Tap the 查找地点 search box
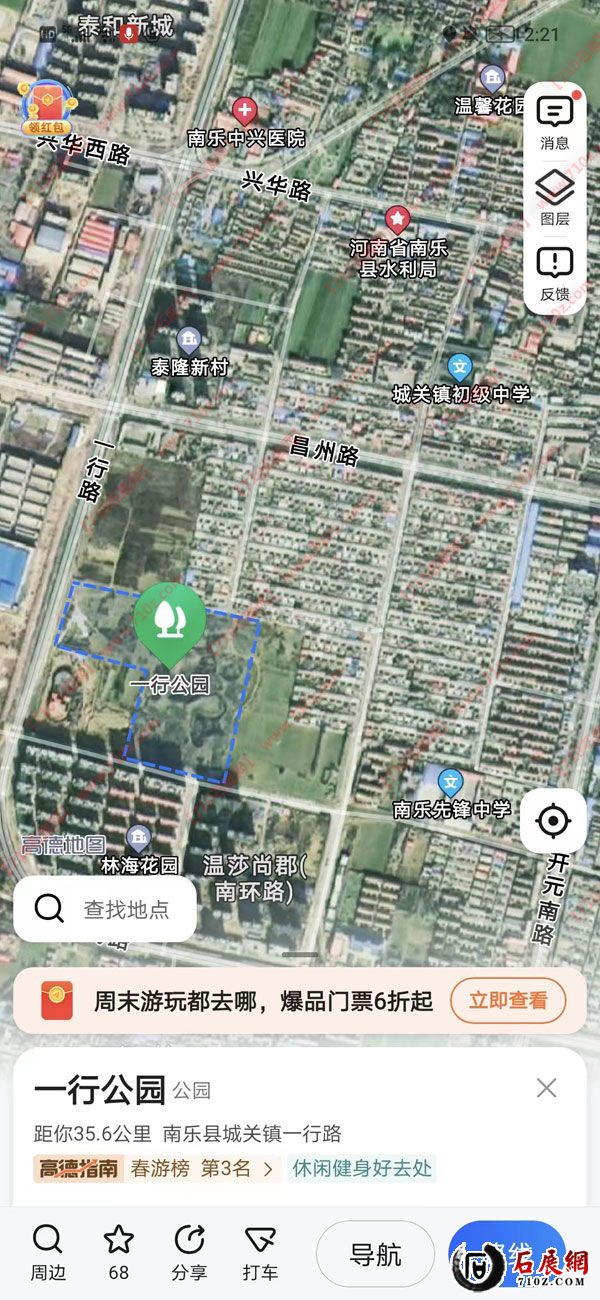This screenshot has width=600, height=1300. point(105,909)
